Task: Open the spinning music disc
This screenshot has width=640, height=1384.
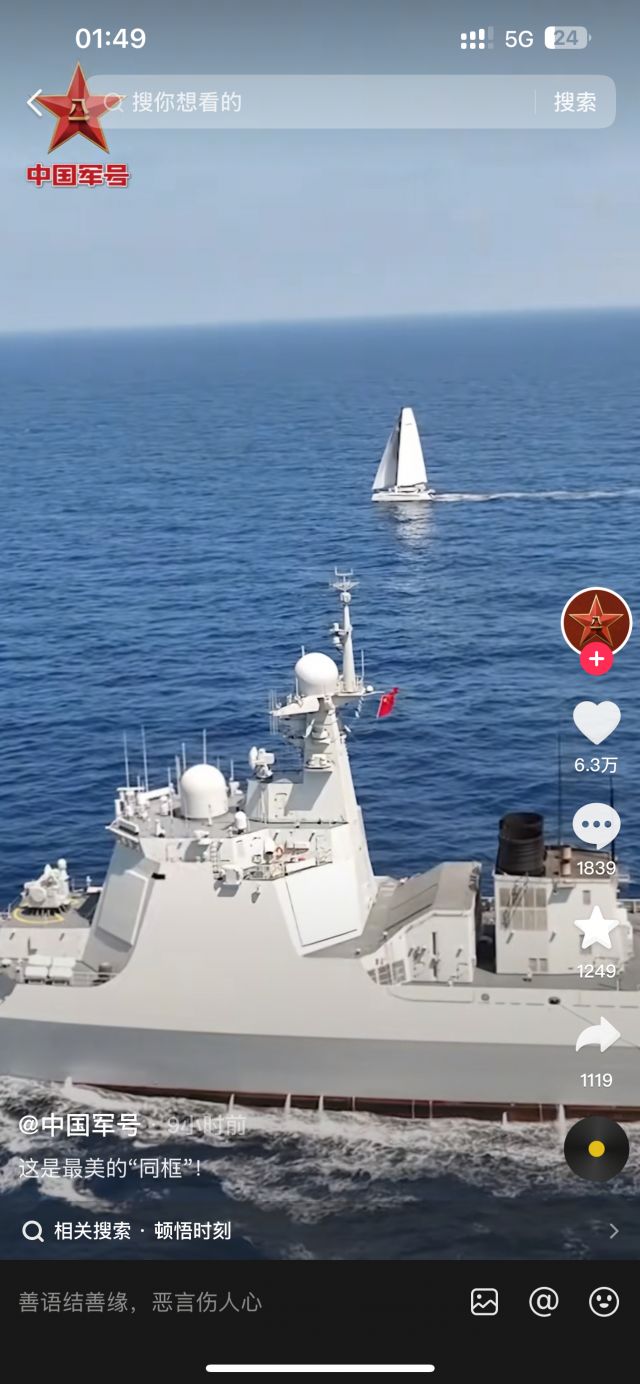Action: click(x=596, y=1149)
